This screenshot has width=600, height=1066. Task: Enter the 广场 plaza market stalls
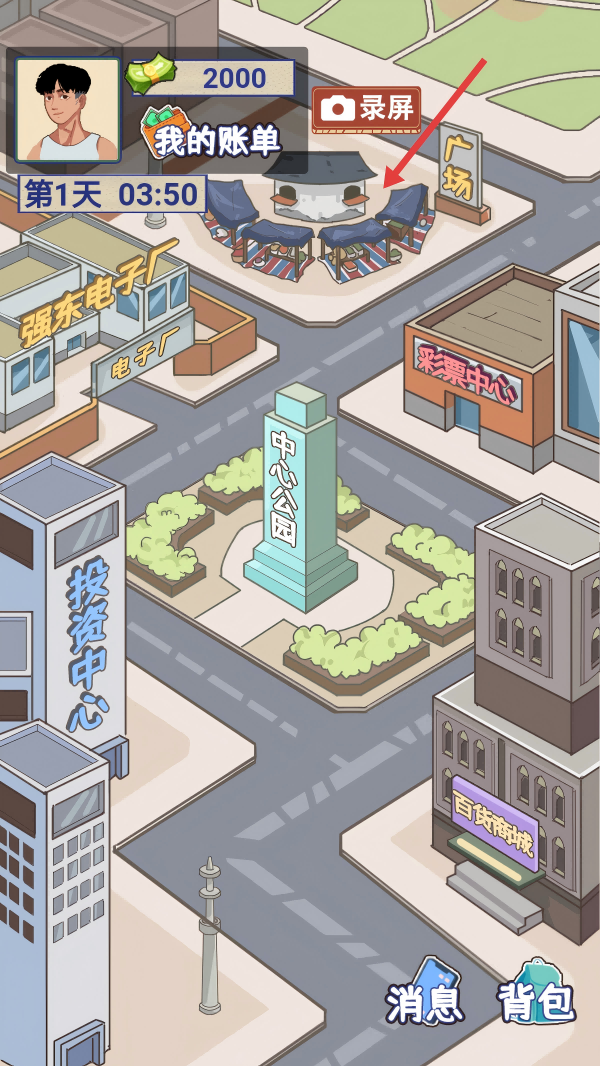[320, 222]
